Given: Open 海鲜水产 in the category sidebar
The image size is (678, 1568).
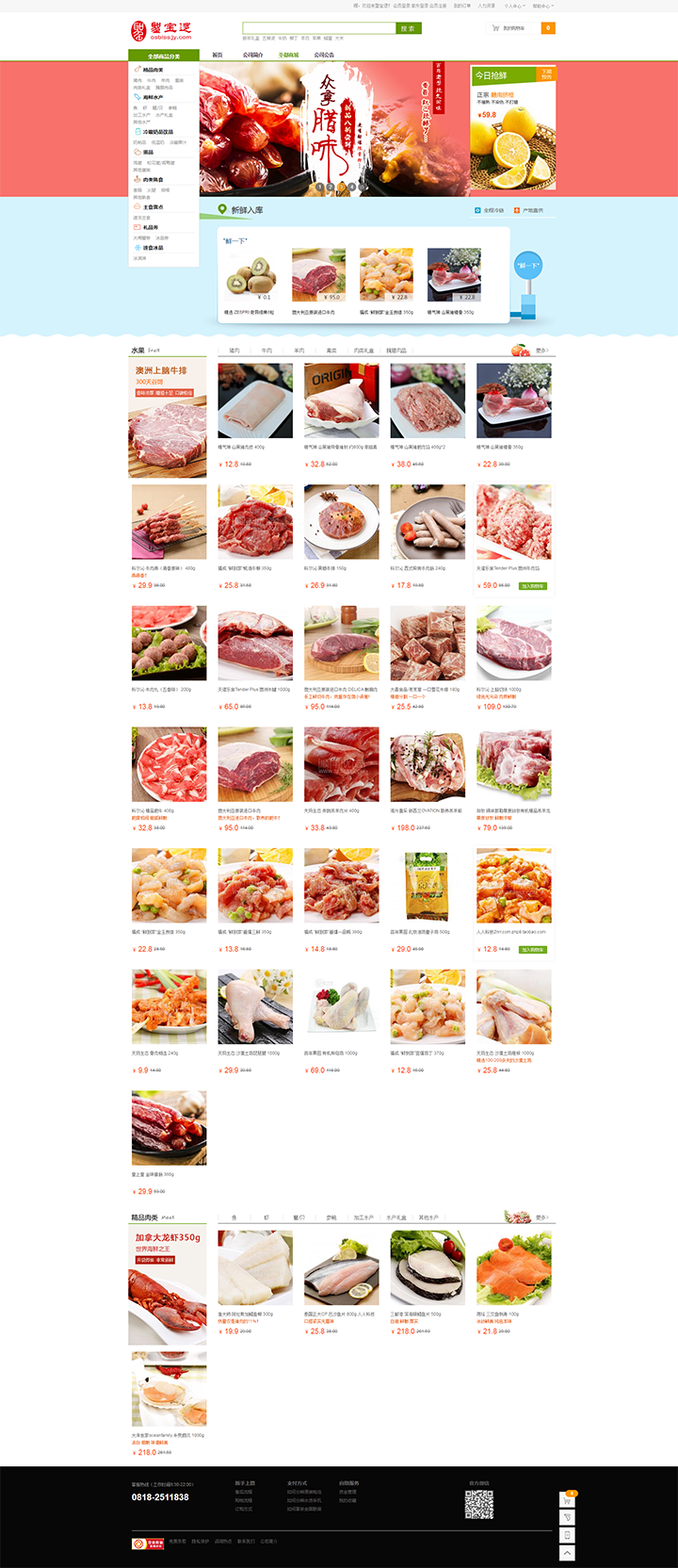Looking at the screenshot, I should 153,97.
